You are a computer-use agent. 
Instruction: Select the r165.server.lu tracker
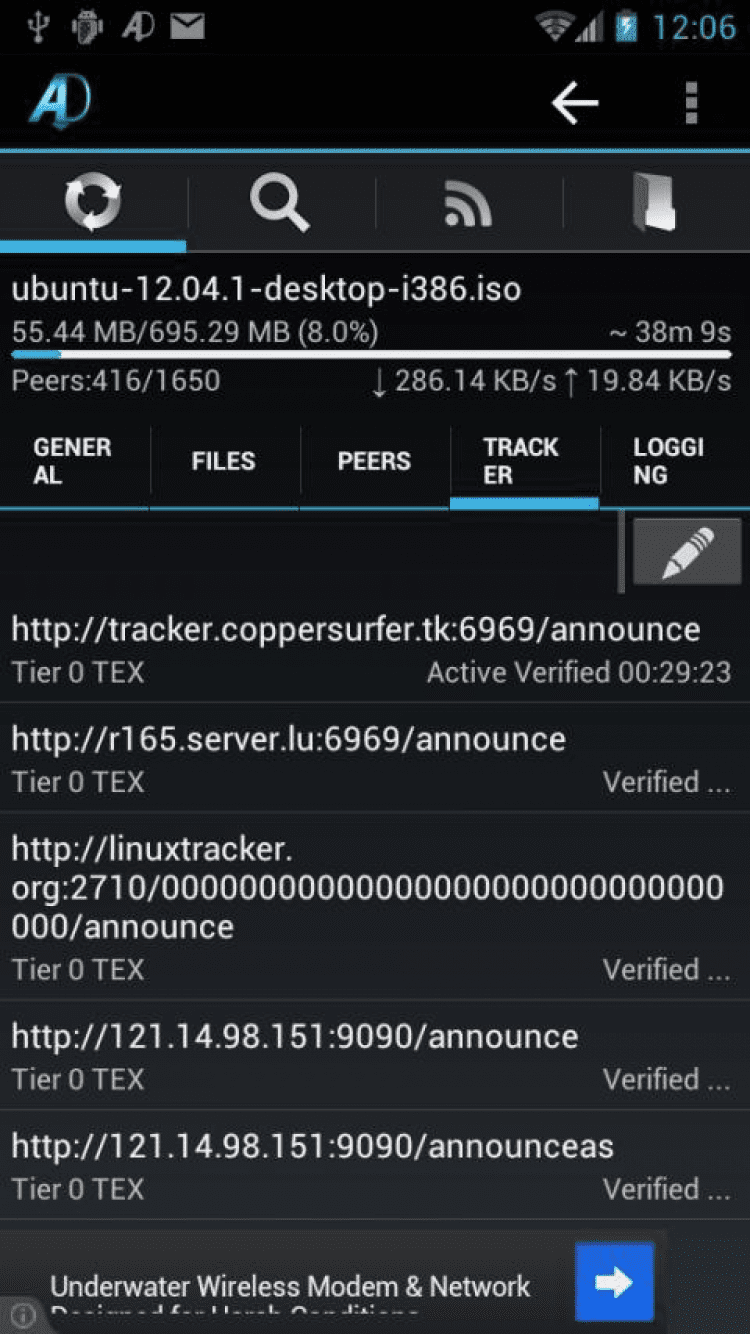pyautogui.click(x=371, y=759)
